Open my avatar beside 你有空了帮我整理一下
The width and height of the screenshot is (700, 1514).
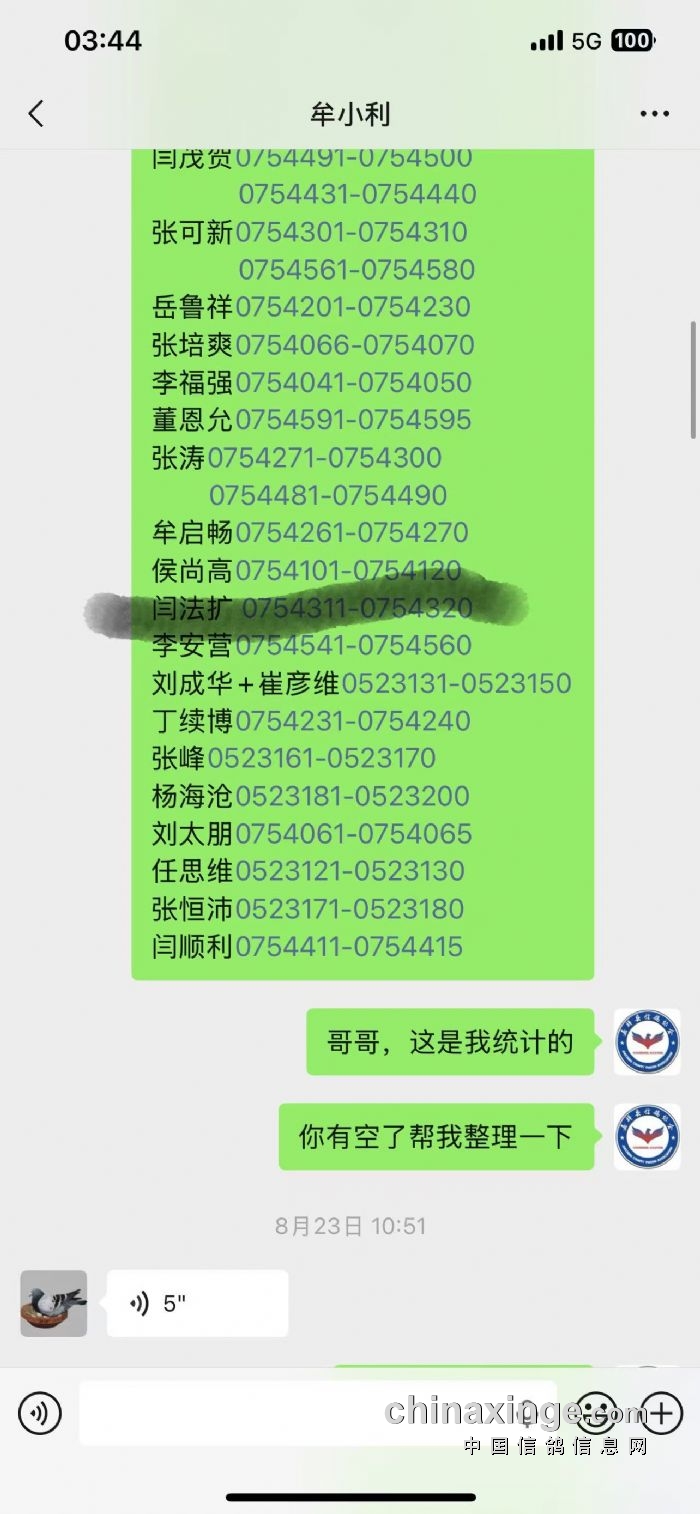point(646,1137)
